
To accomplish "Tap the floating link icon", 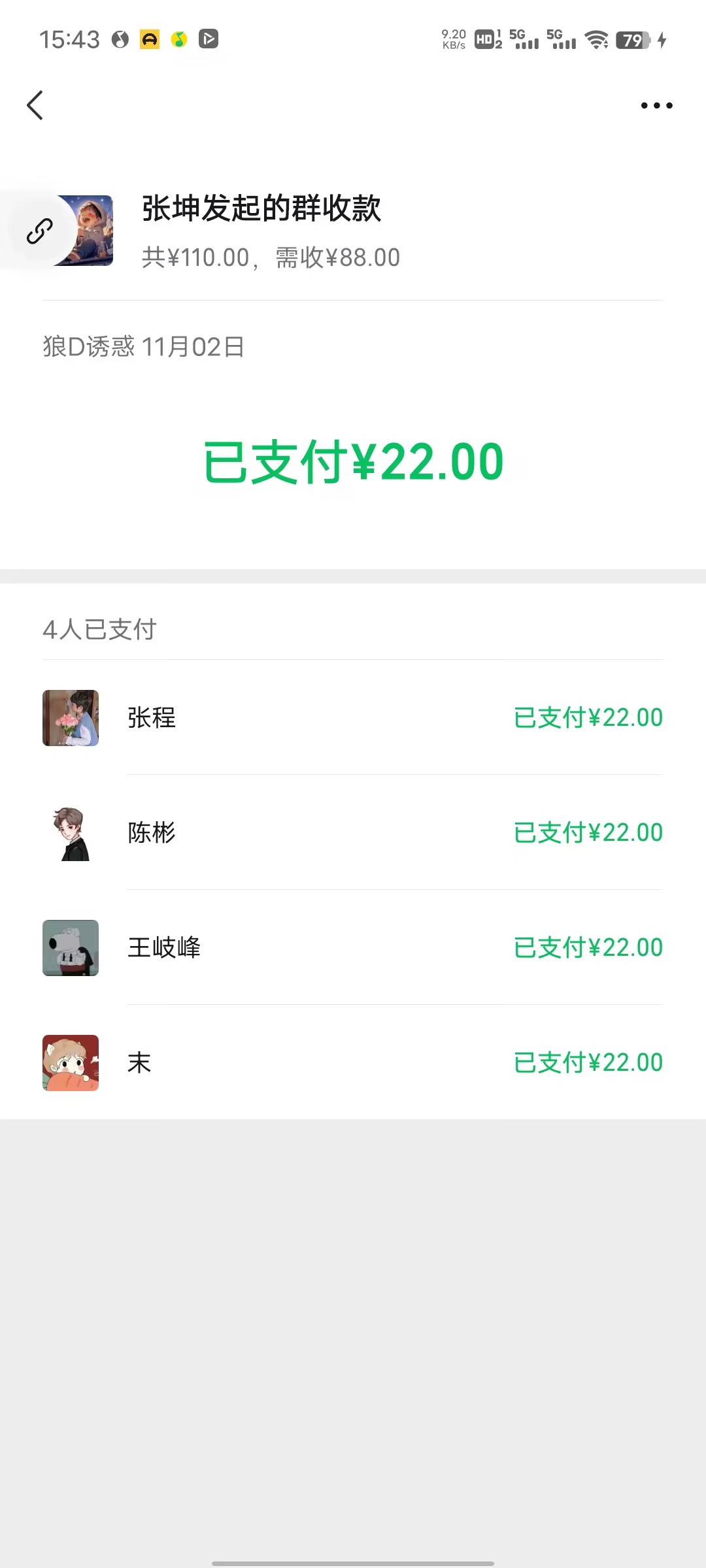I will (x=39, y=231).
